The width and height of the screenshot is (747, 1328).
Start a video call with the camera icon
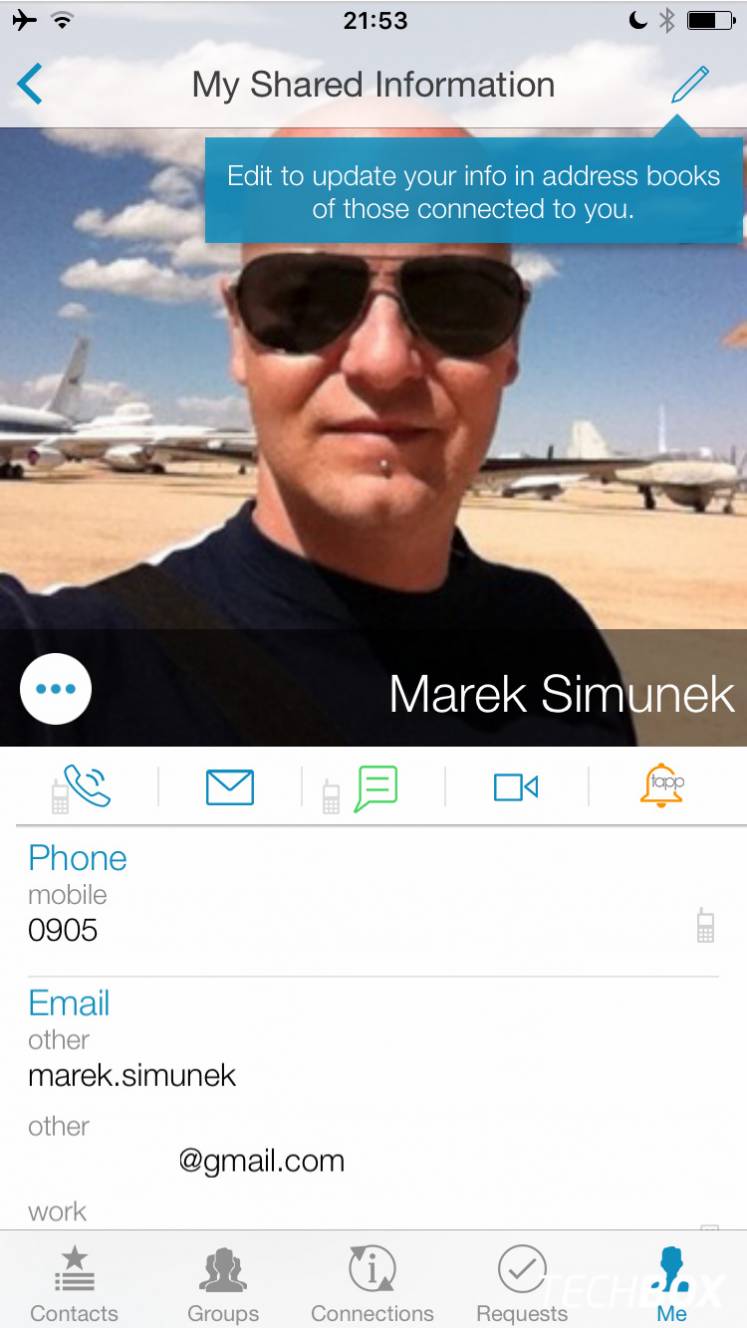coord(516,788)
